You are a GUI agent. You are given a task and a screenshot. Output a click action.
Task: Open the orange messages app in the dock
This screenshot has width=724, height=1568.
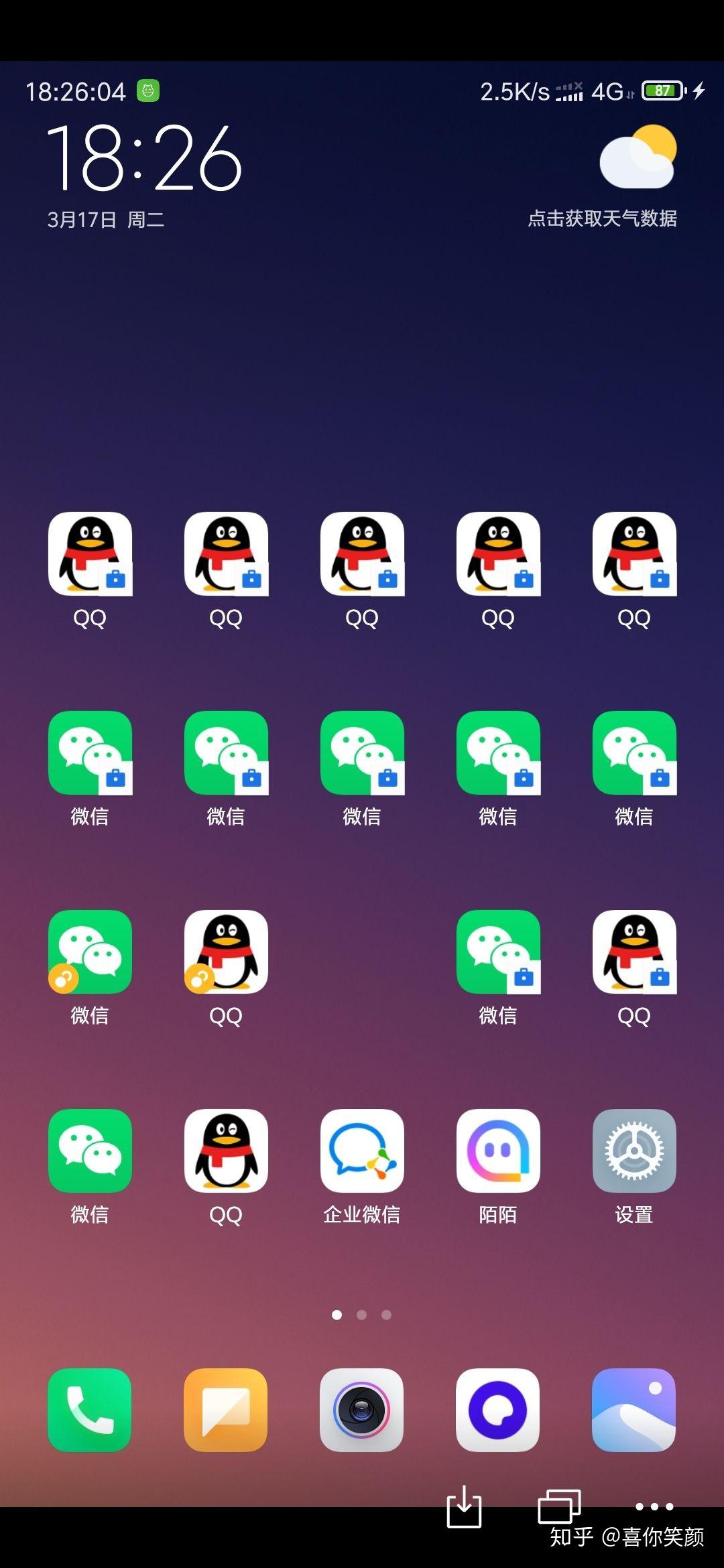tap(226, 1410)
